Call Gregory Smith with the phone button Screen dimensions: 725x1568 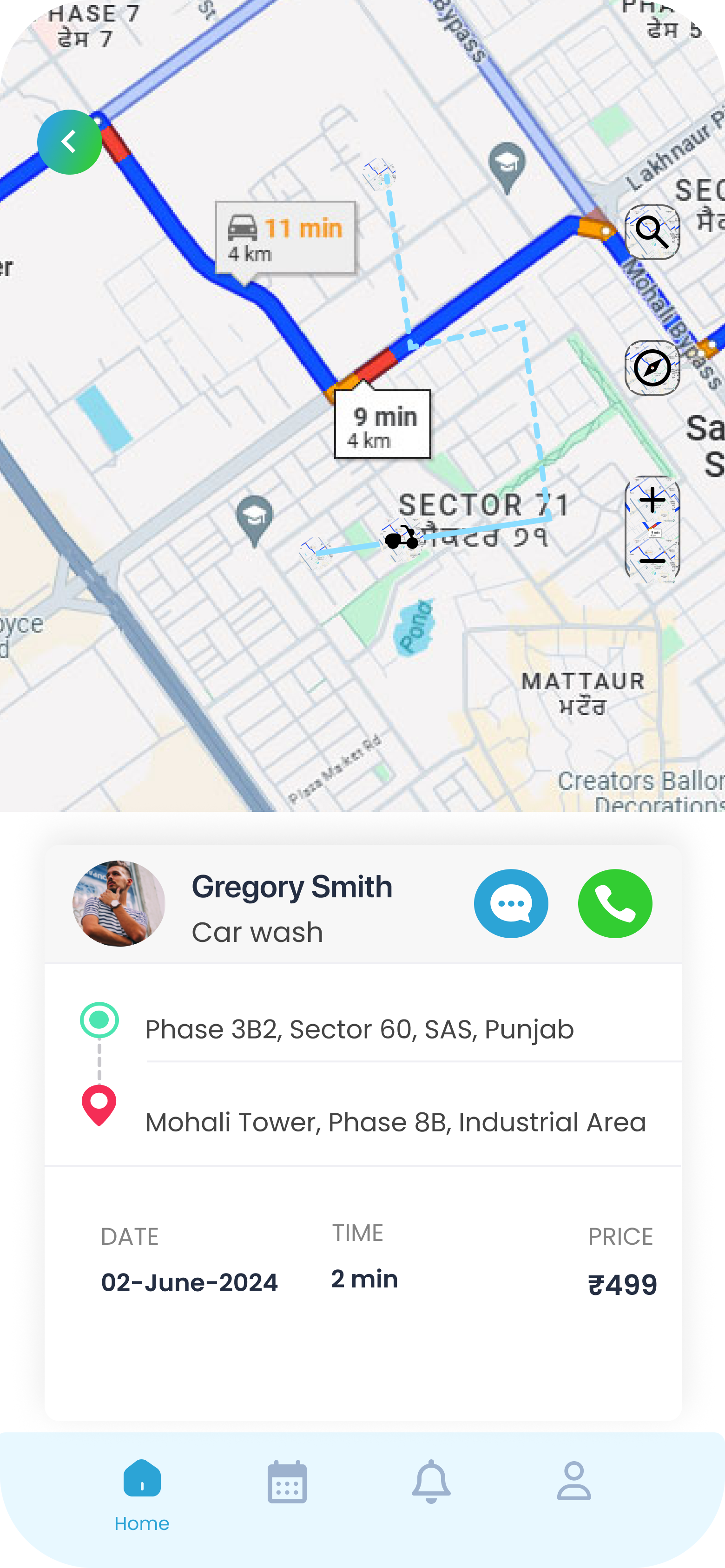click(x=615, y=903)
